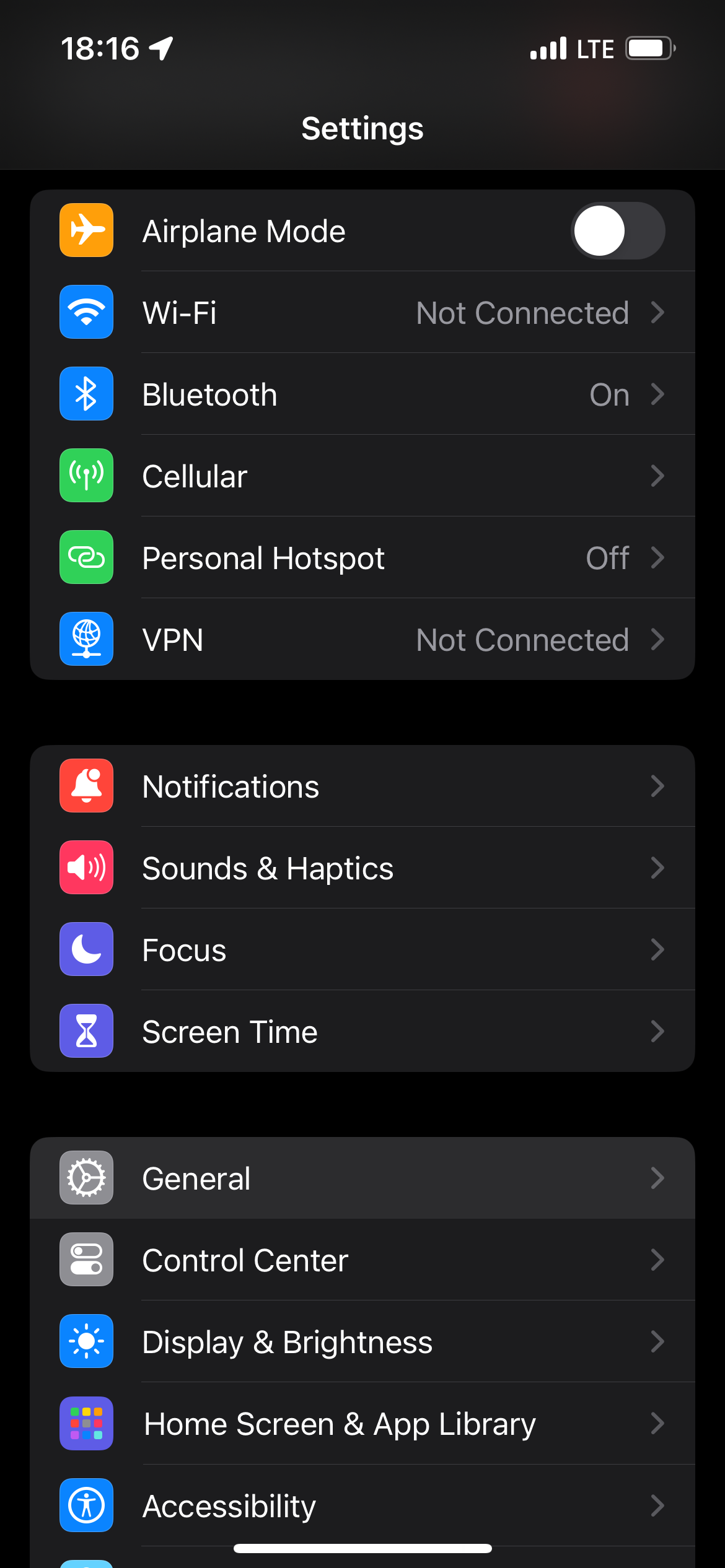The height and width of the screenshot is (1568, 725).
Task: Select Display & Brightness
Action: [x=362, y=1341]
